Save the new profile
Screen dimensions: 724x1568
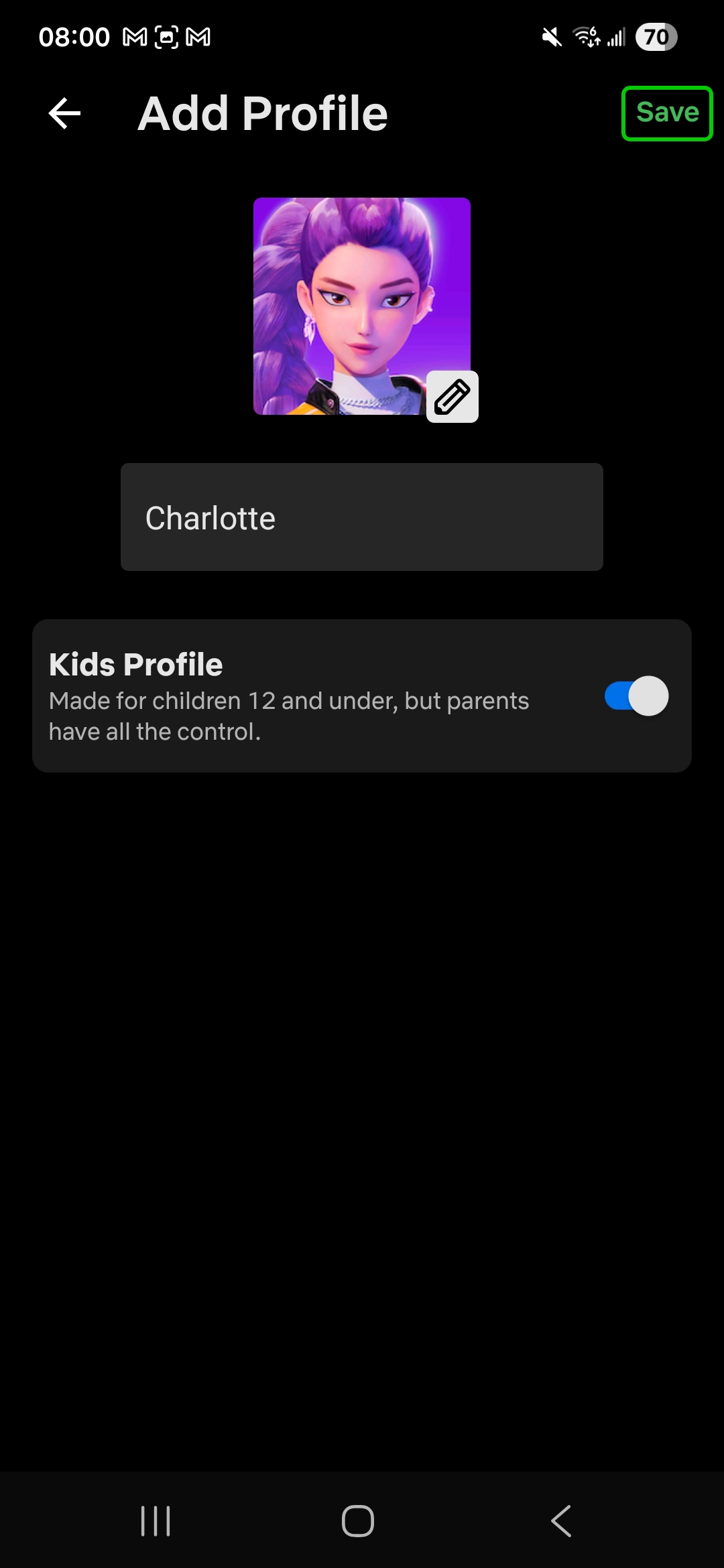coord(667,113)
